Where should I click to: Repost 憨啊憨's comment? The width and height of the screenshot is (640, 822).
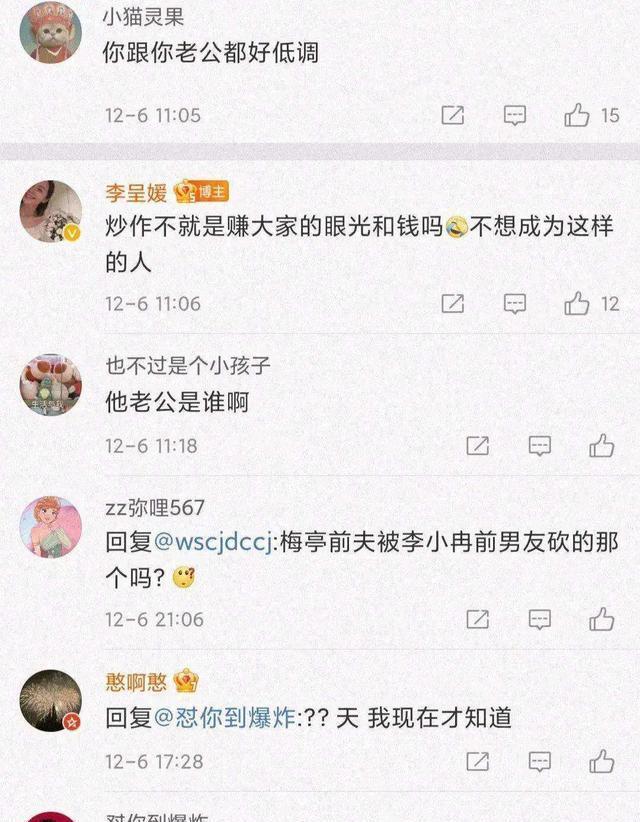[x=478, y=762]
